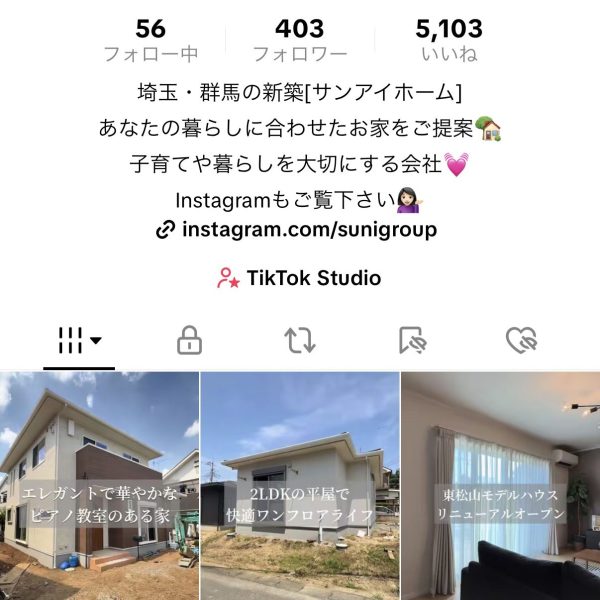Play the 東松山モデルハウス video
Screen dimensions: 600x600
(500, 485)
